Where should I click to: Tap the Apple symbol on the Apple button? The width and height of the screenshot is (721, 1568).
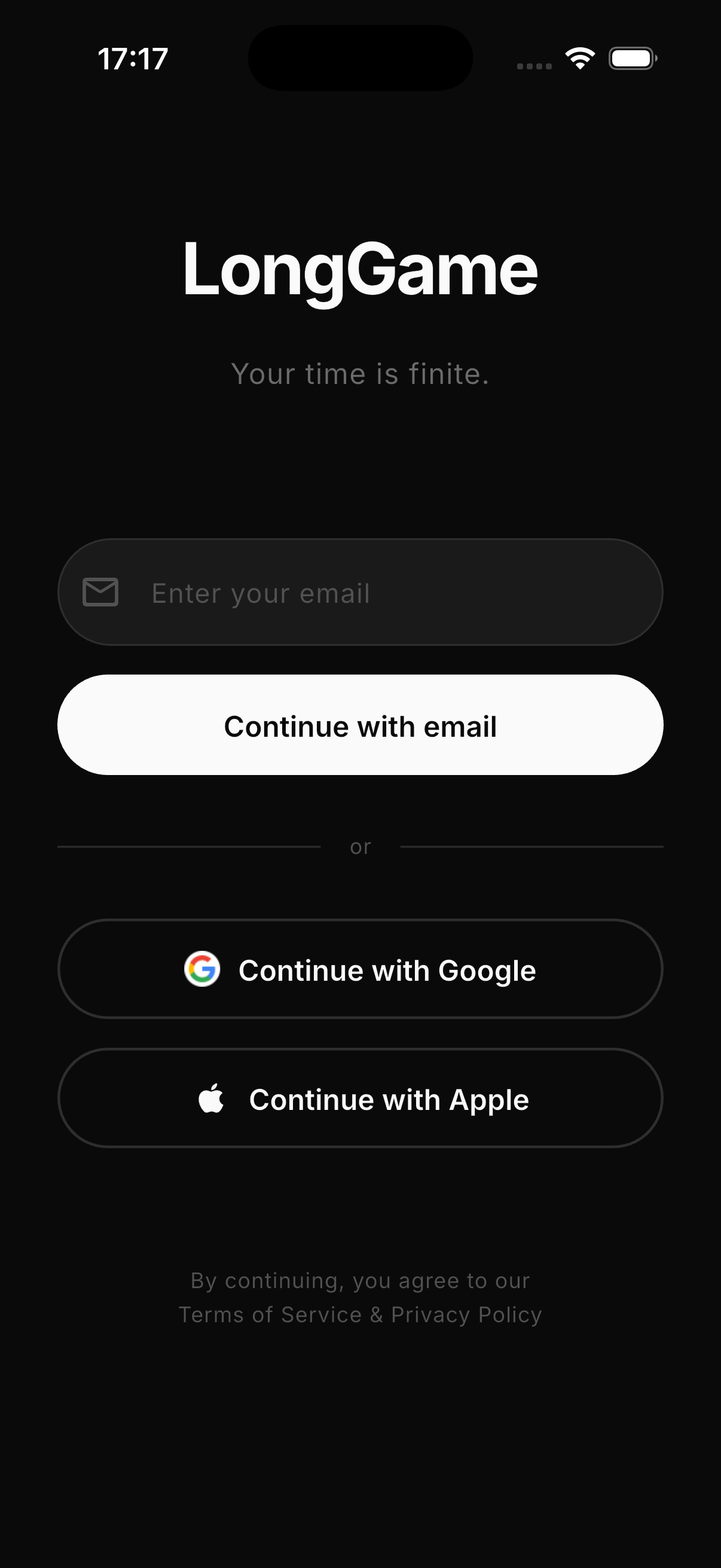(x=210, y=1099)
